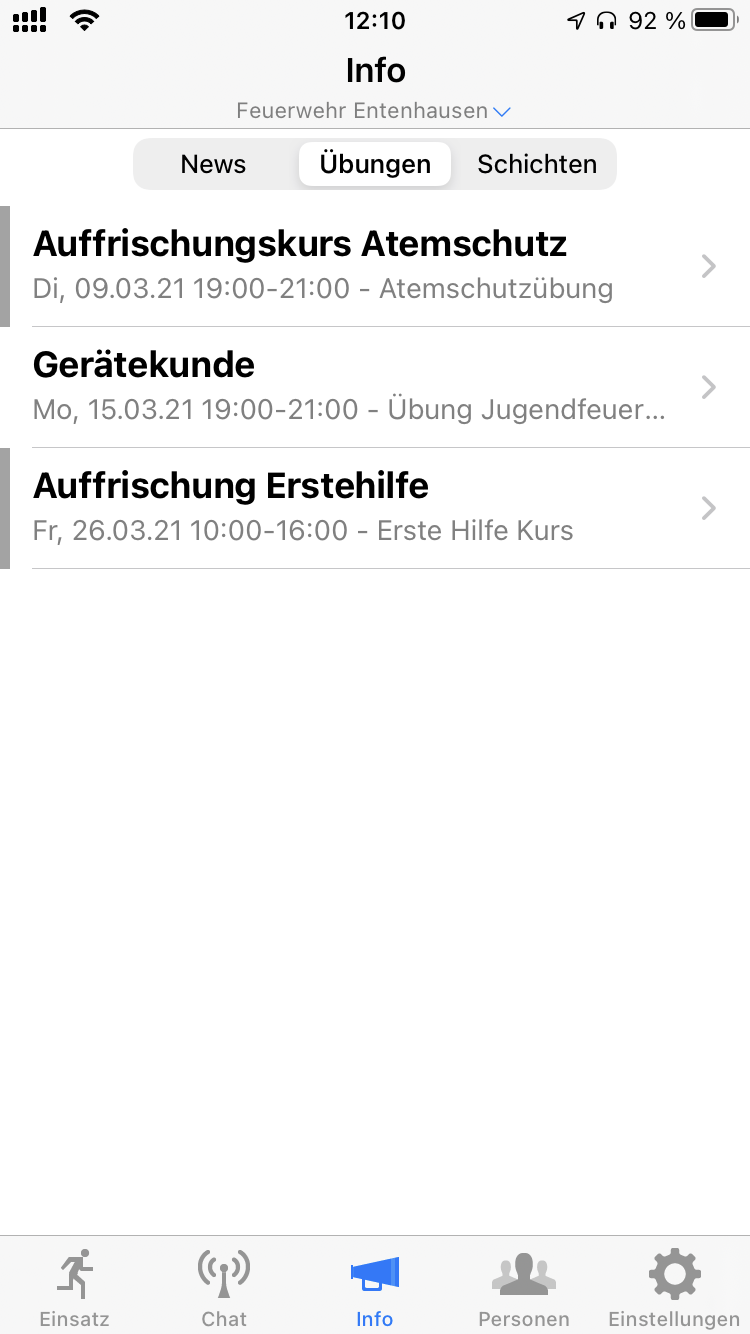Select the Übungen segment
Screen dimensions: 750x1334
click(375, 164)
